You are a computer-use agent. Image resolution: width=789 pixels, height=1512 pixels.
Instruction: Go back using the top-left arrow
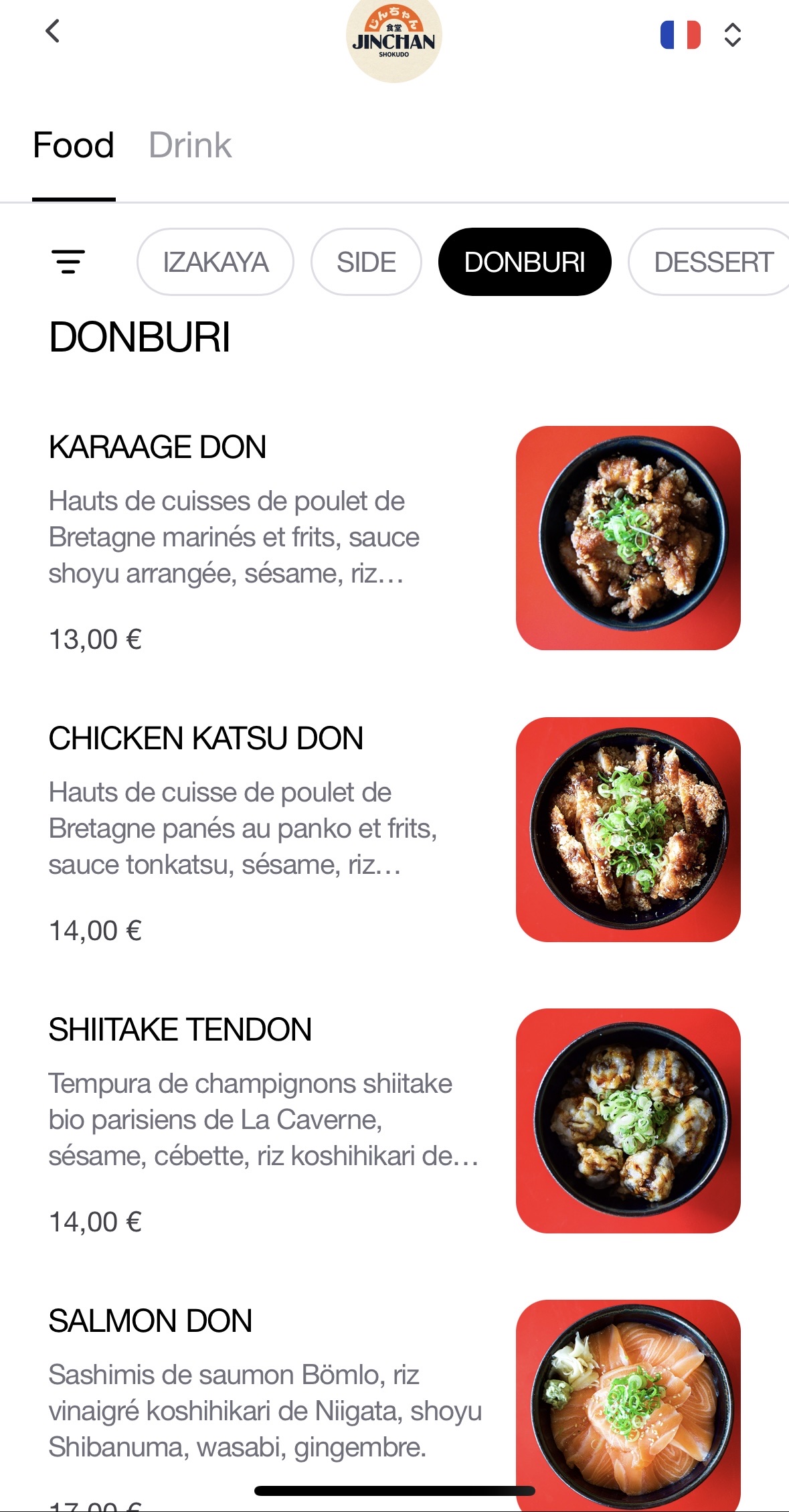[53, 31]
